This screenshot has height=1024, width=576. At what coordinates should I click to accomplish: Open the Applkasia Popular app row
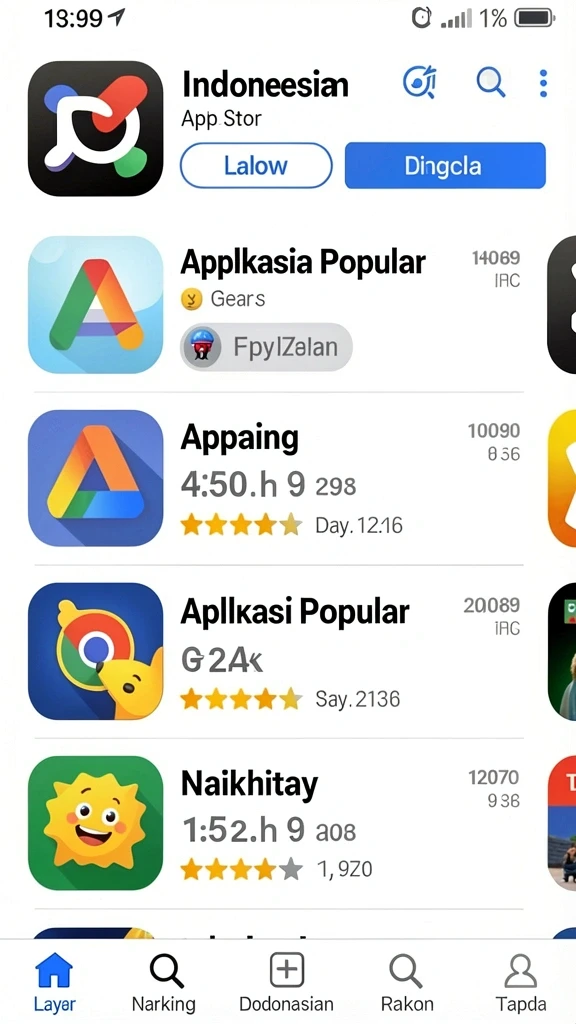(x=278, y=304)
